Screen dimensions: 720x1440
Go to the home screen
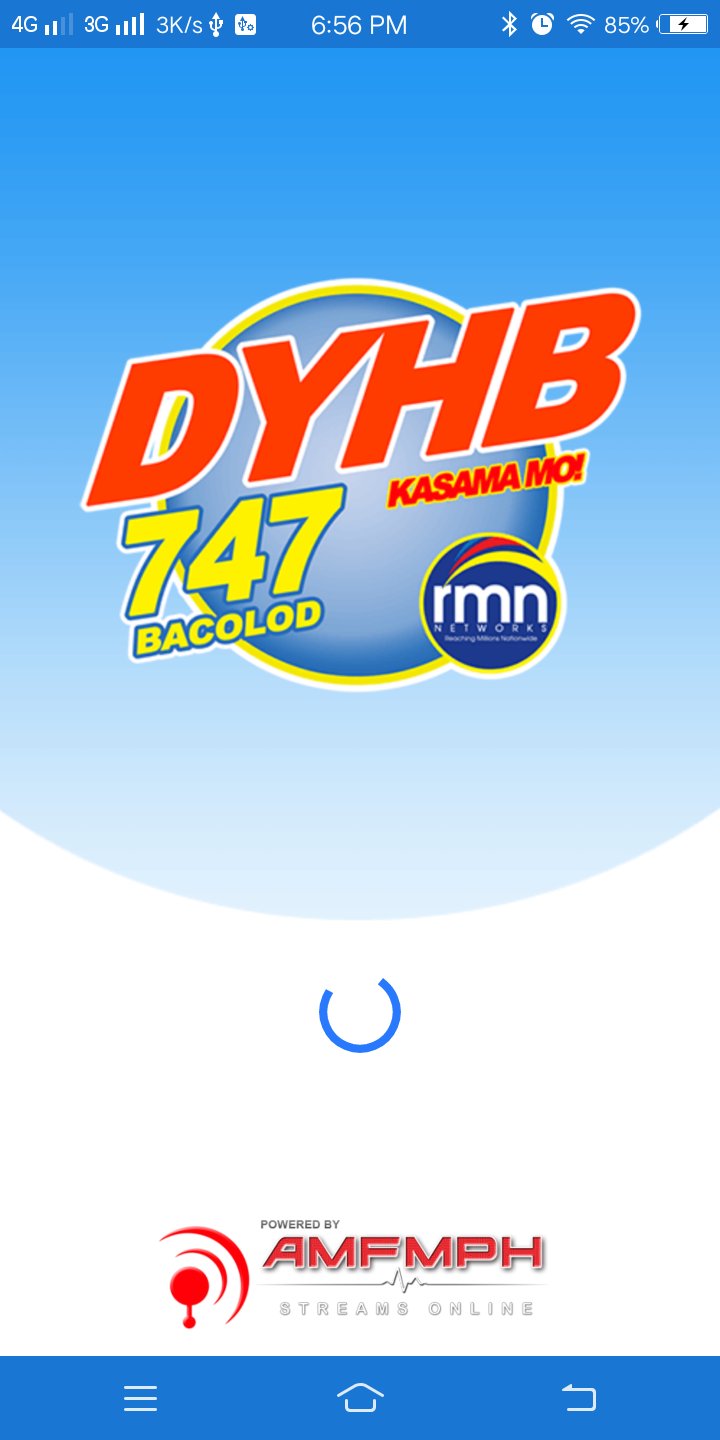point(360,1398)
